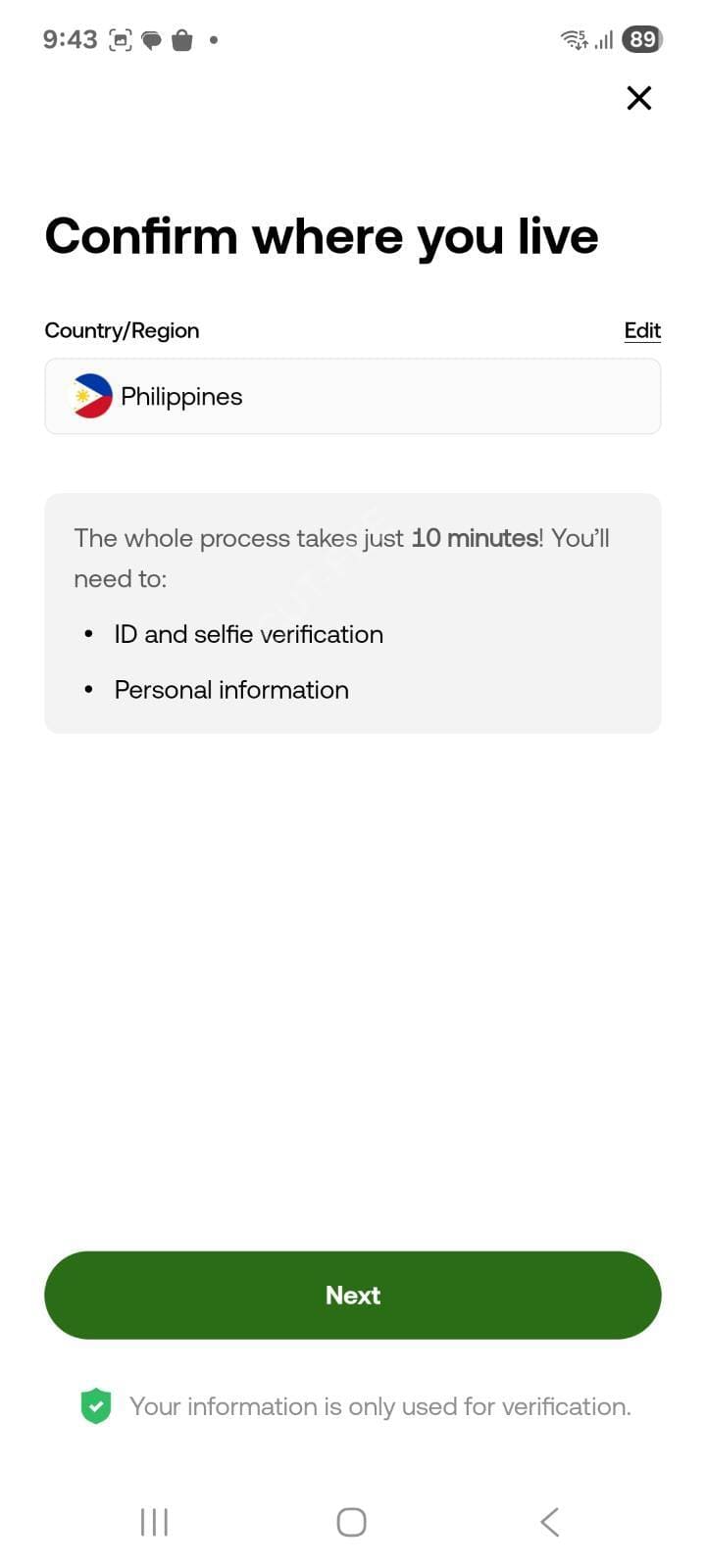Select the verification info box
706x1568 pixels.
353,612
